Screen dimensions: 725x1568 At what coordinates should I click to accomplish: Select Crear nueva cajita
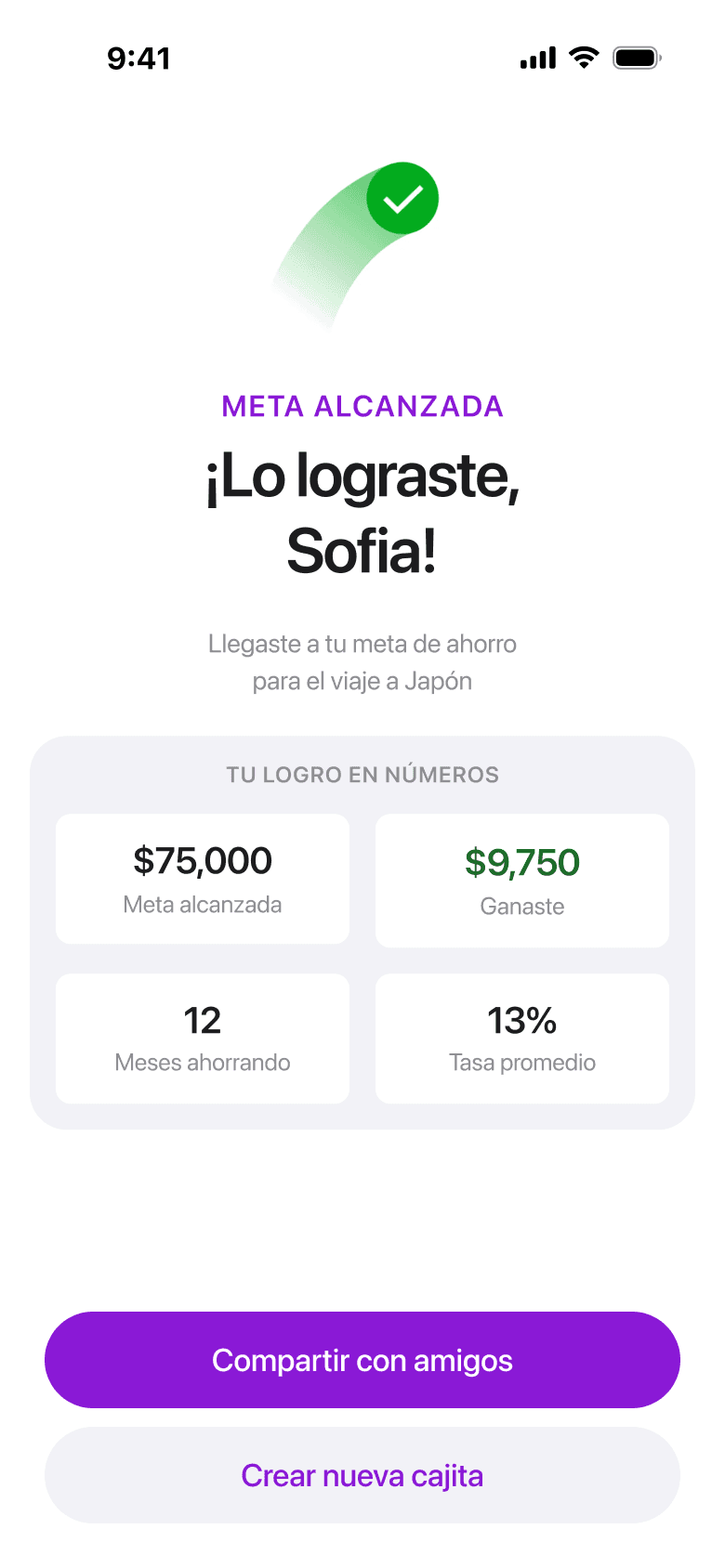click(362, 1475)
